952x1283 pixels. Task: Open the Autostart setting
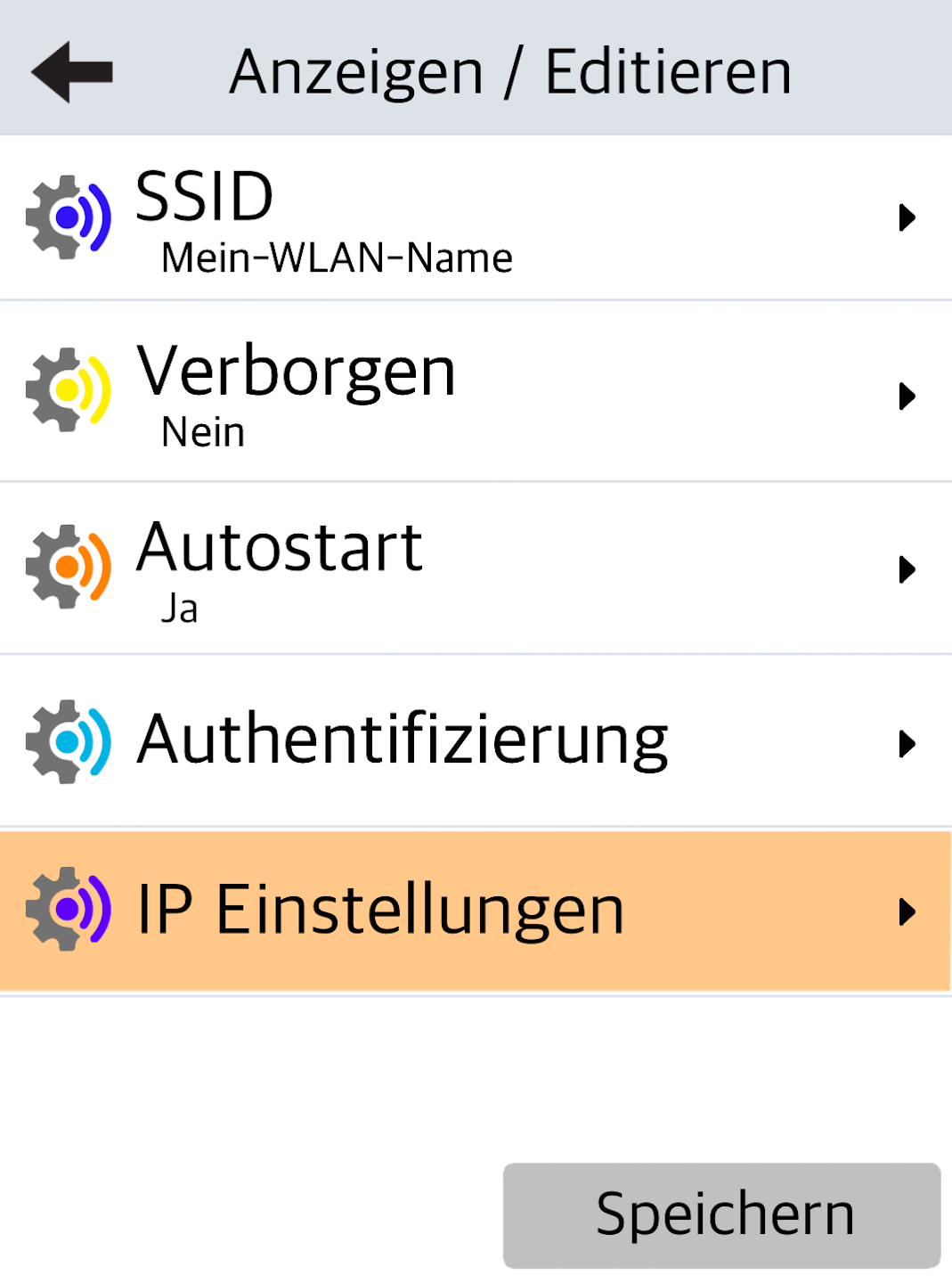tap(476, 568)
